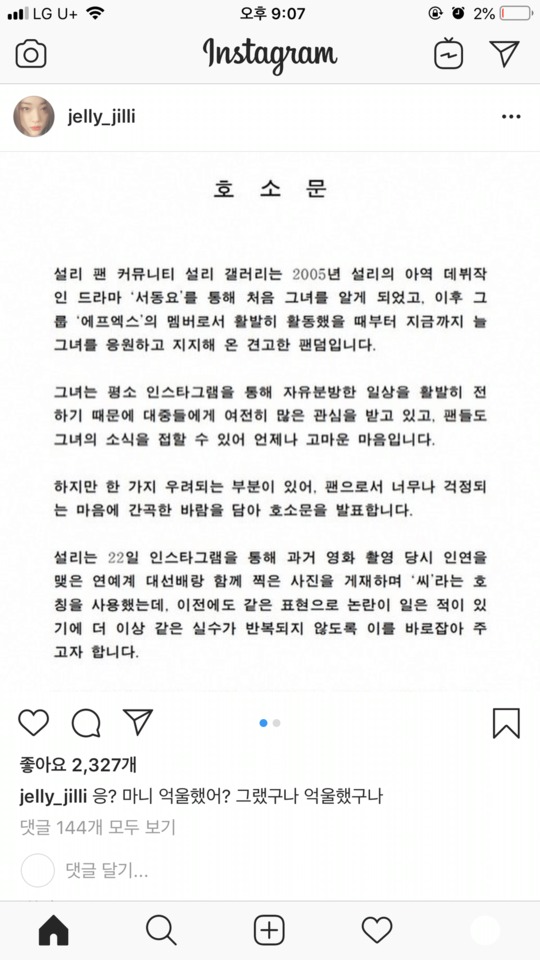Tap the jelly_jilli username in the post header
The image size is (540, 960).
click(x=102, y=117)
